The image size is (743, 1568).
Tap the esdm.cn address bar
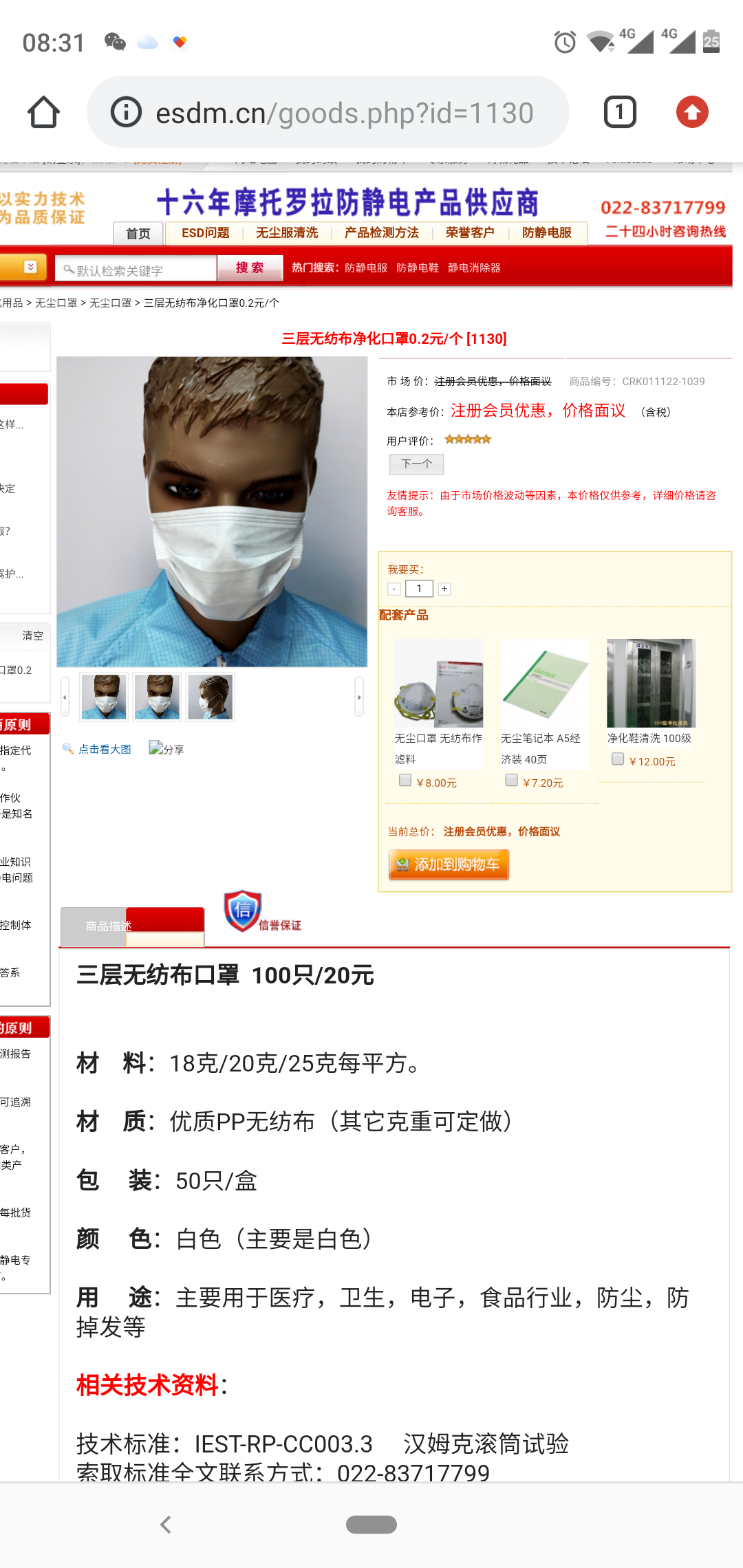tap(344, 113)
